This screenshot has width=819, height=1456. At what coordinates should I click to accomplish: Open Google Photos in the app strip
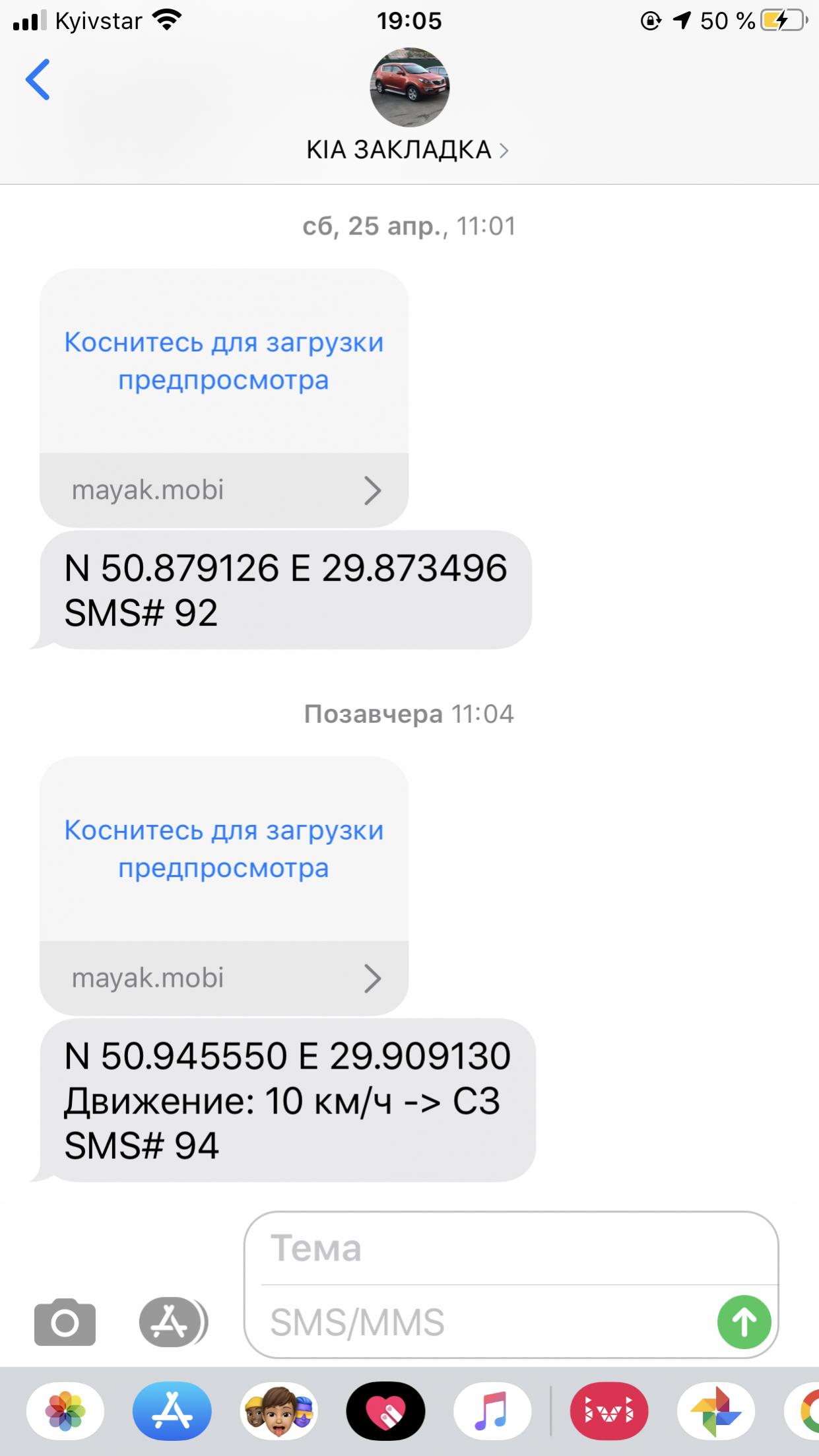(716, 1411)
